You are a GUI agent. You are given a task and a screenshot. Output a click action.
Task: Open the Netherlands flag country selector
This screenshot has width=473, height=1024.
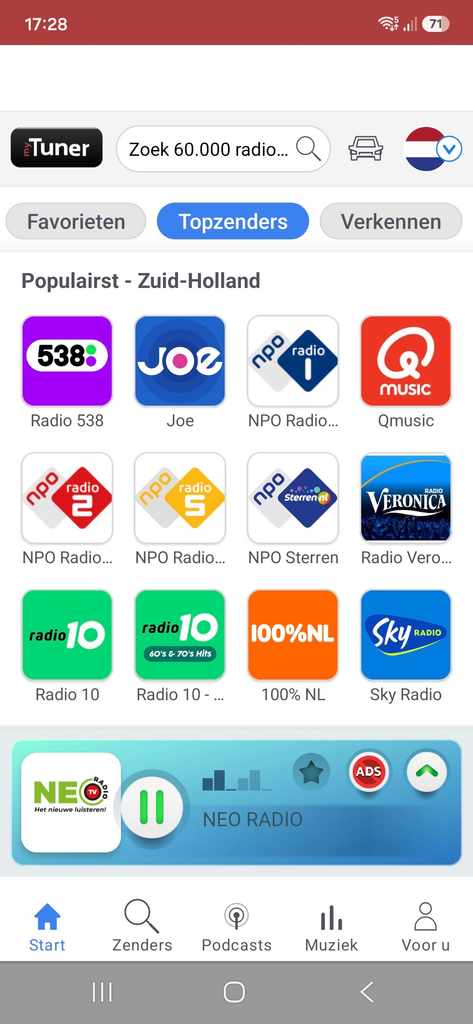pos(432,149)
